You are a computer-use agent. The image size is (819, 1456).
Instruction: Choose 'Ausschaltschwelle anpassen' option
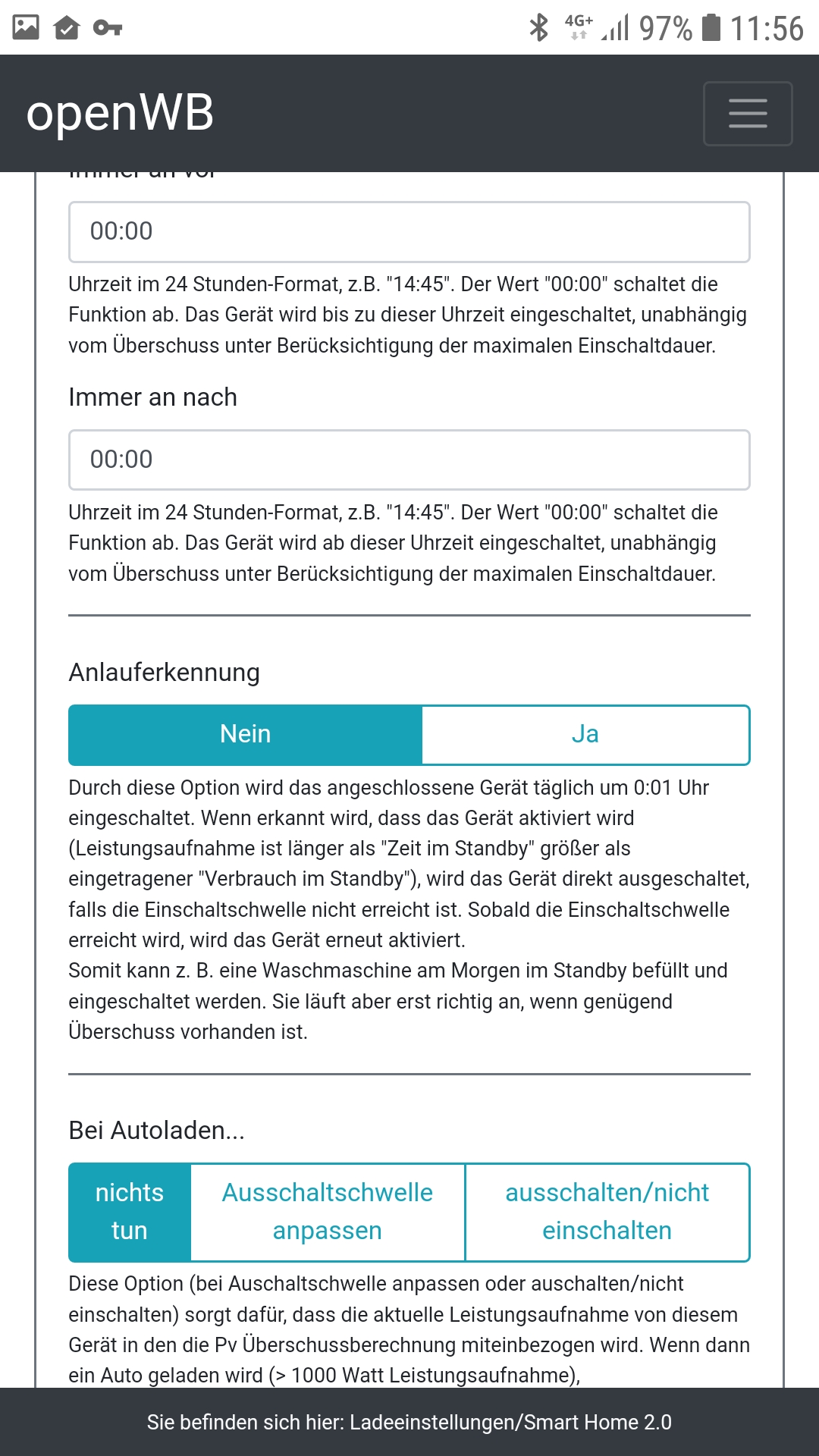328,1211
